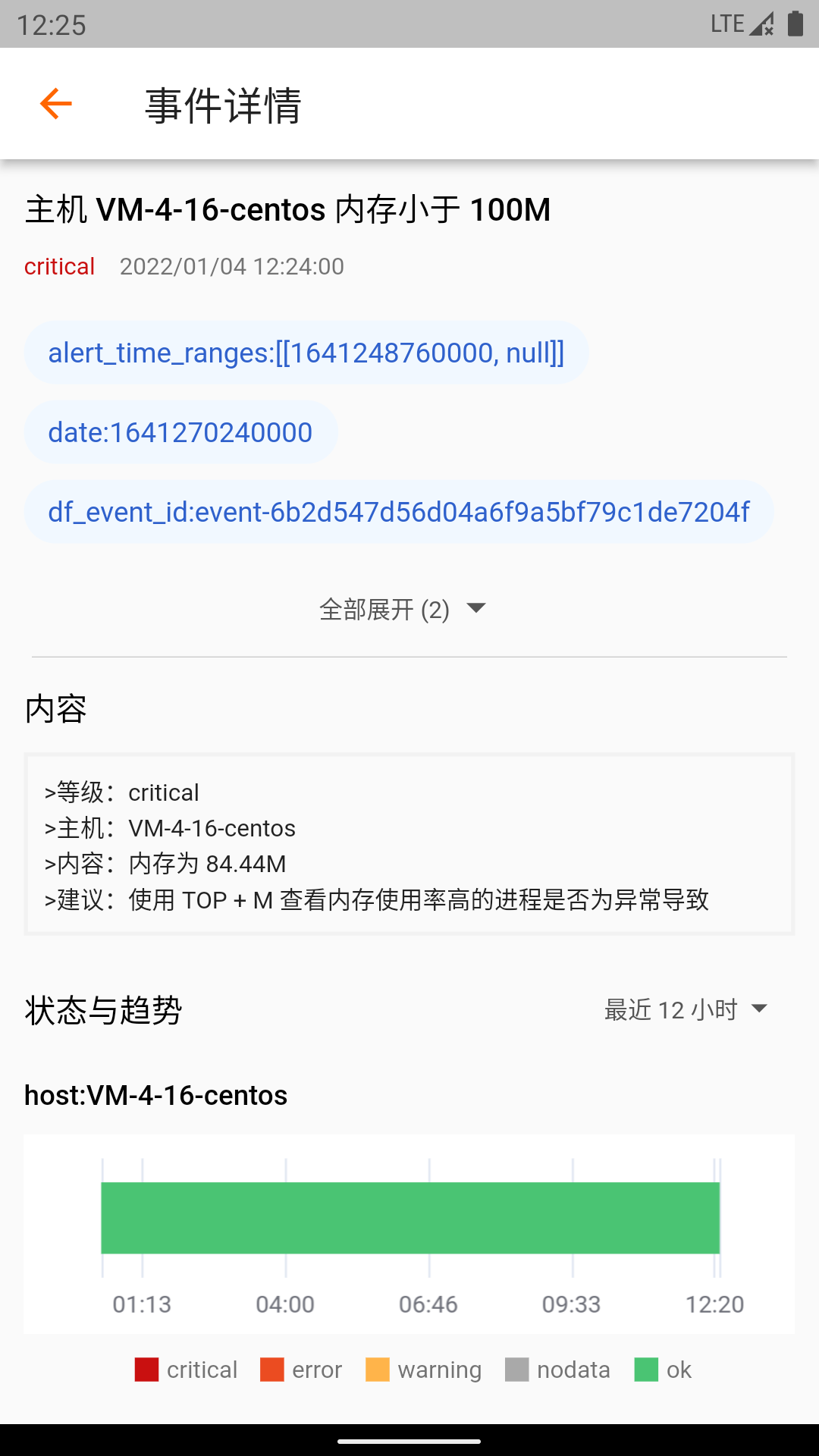Tap the df_event_id tag chip
This screenshot has height=1456, width=819.
[x=399, y=512]
